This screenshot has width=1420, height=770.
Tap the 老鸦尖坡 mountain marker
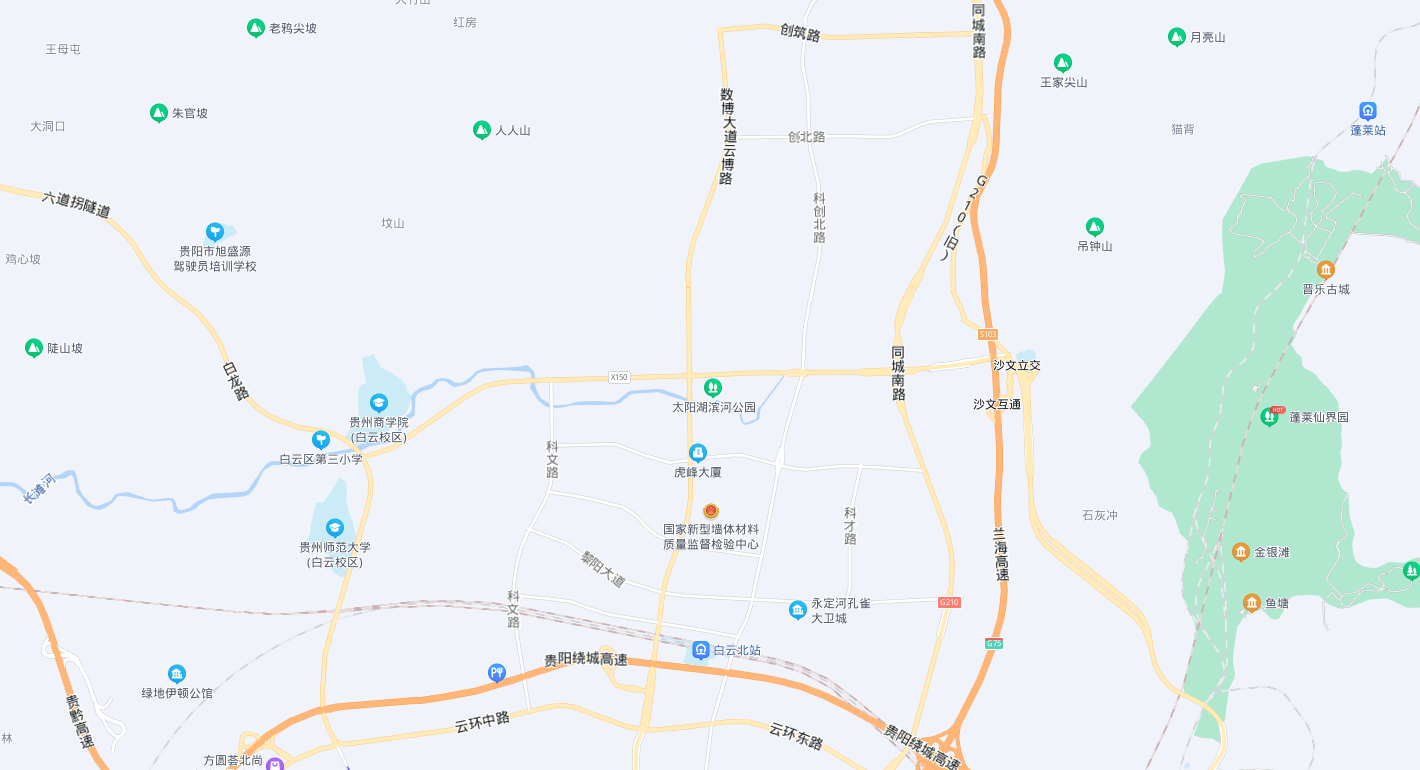(256, 28)
